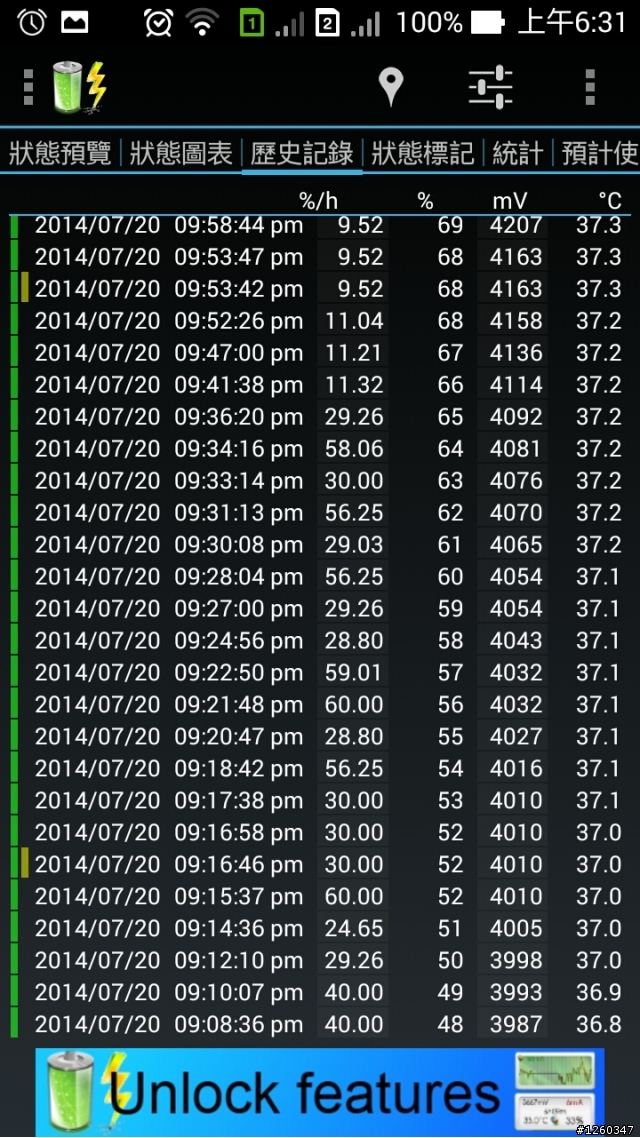The image size is (640, 1138).
Task: Switch to the 統計 tab
Action: pos(518,153)
